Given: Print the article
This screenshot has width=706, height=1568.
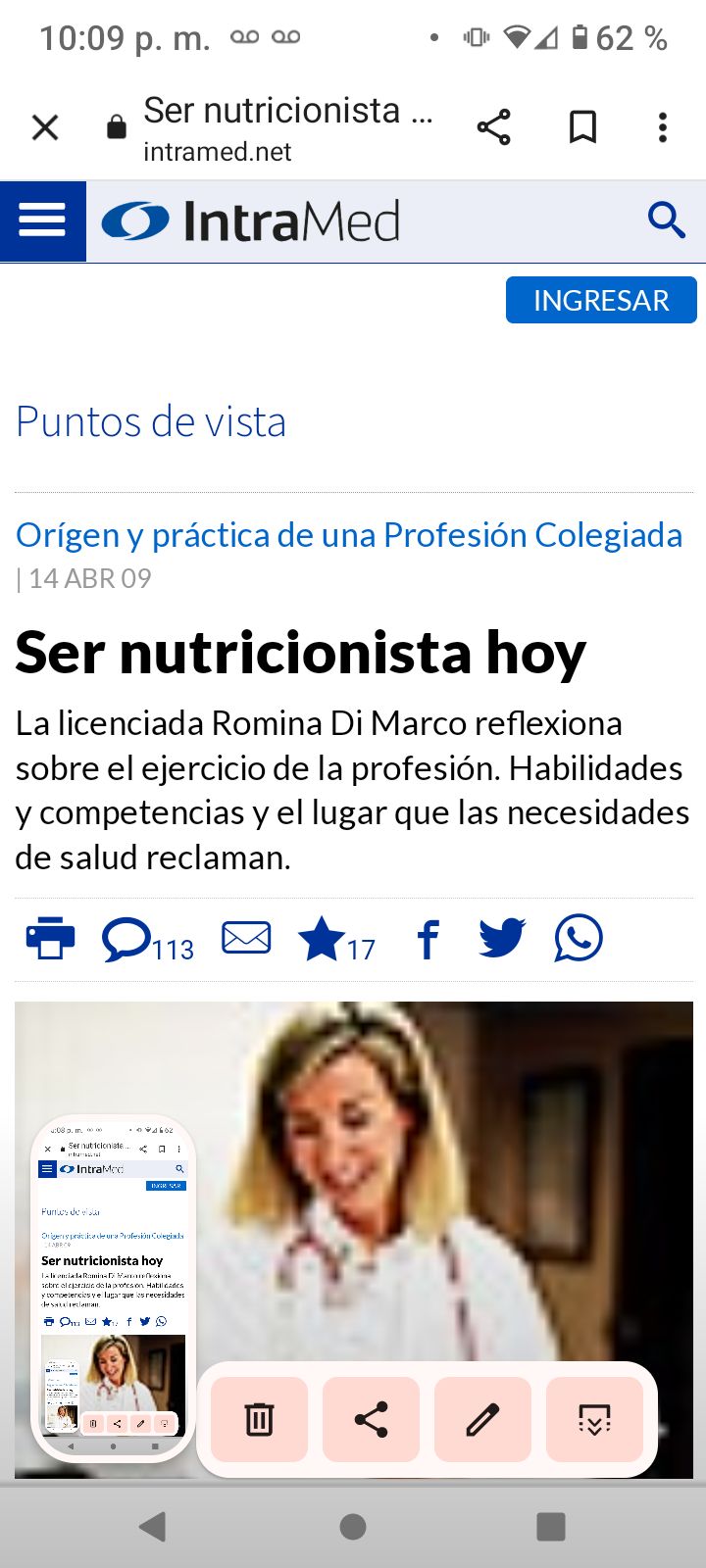Looking at the screenshot, I should [x=50, y=938].
